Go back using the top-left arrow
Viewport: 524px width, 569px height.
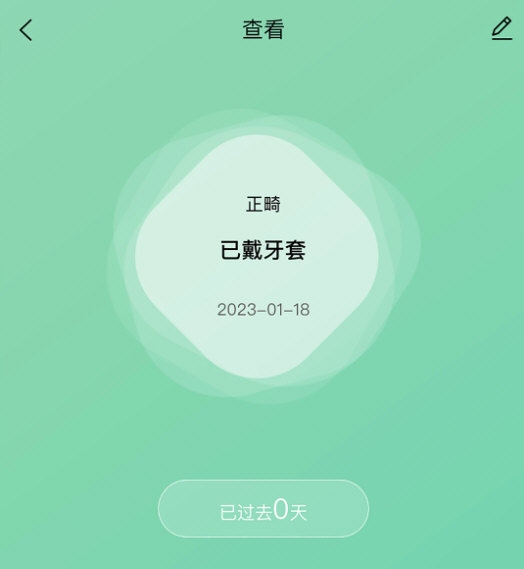pos(26,30)
